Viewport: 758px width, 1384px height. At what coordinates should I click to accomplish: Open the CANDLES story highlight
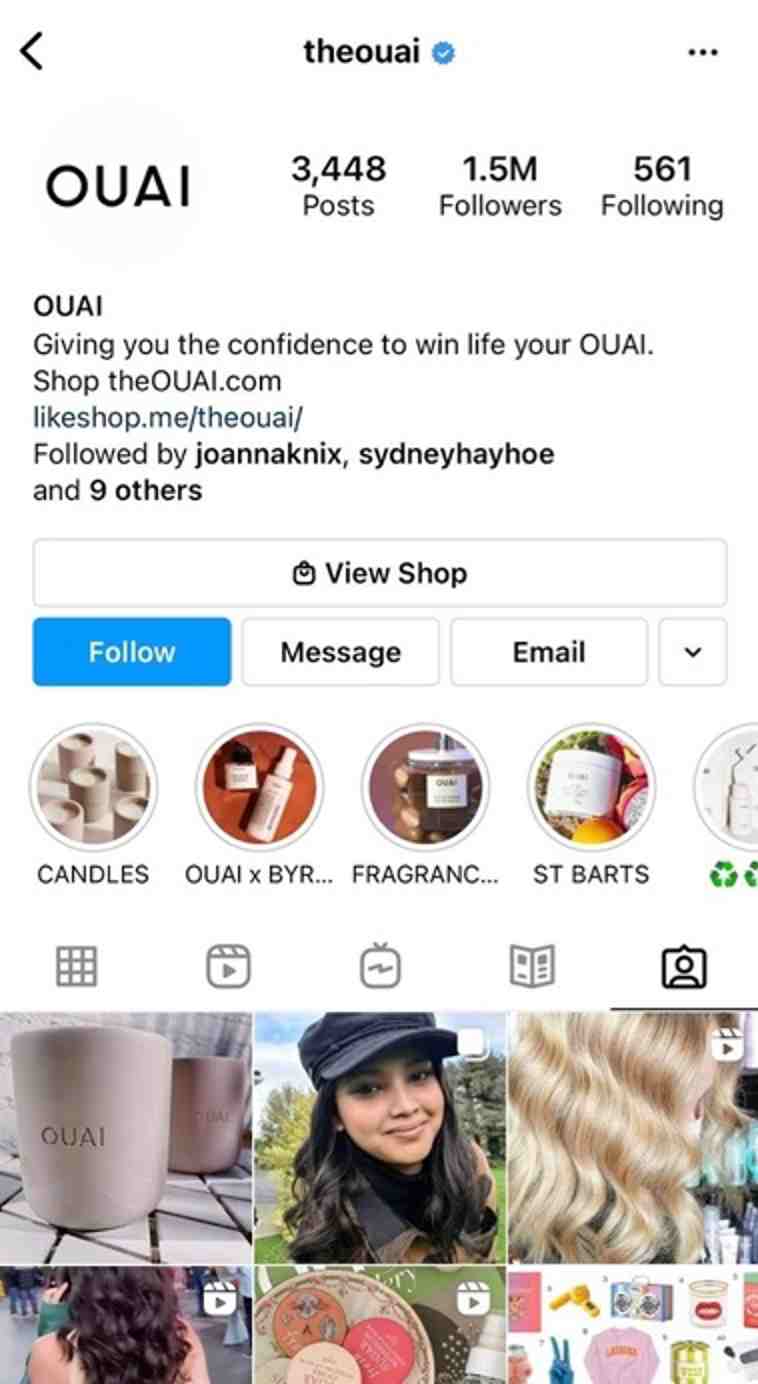pos(93,788)
